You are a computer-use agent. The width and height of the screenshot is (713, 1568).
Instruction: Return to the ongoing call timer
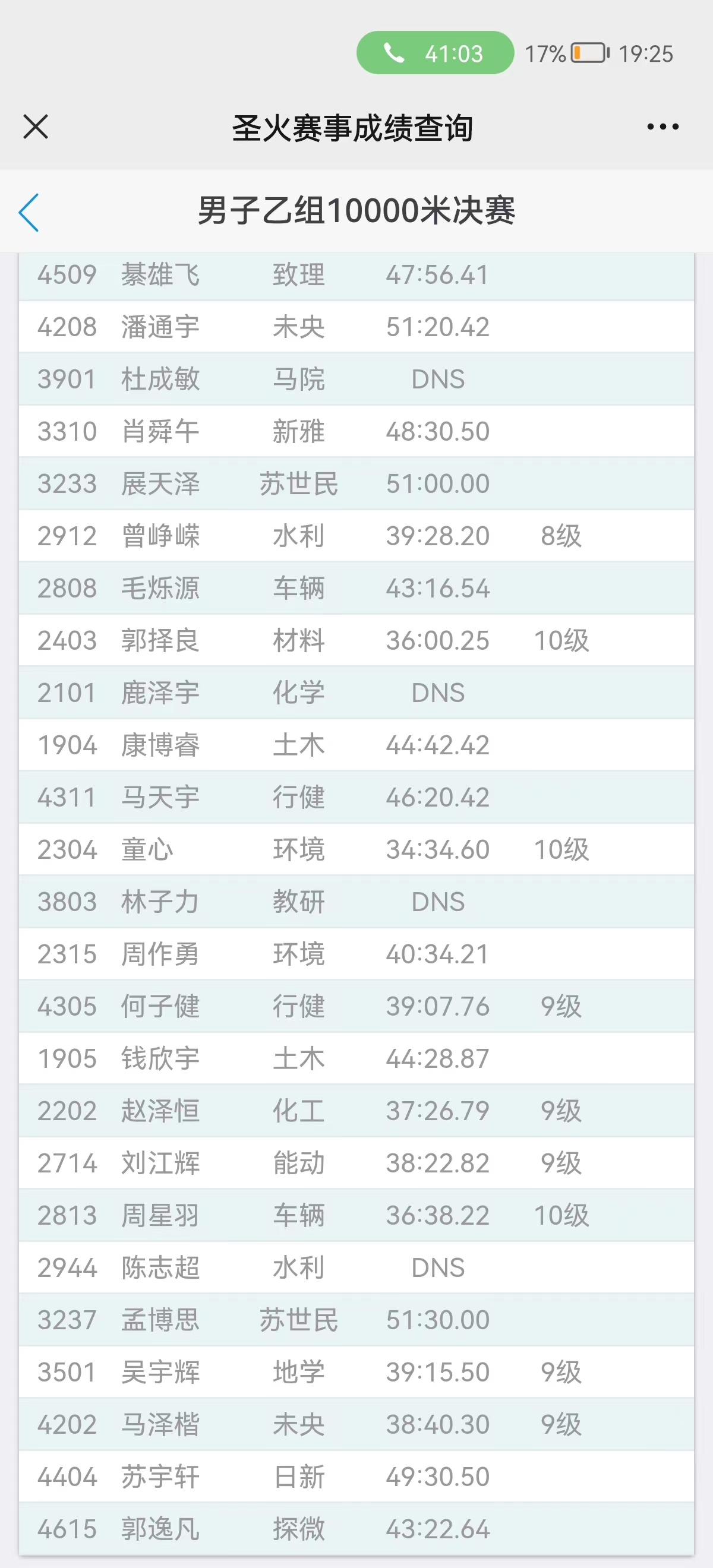pos(435,53)
